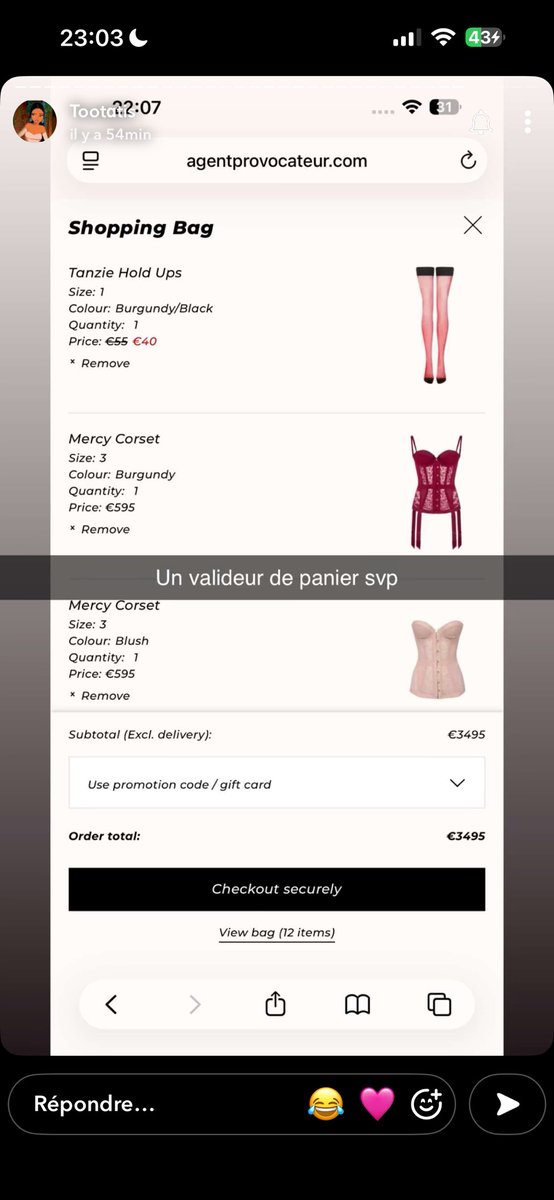Screen dimensions: 554x1200
Task: React with the laughing emoji
Action: (326, 1104)
